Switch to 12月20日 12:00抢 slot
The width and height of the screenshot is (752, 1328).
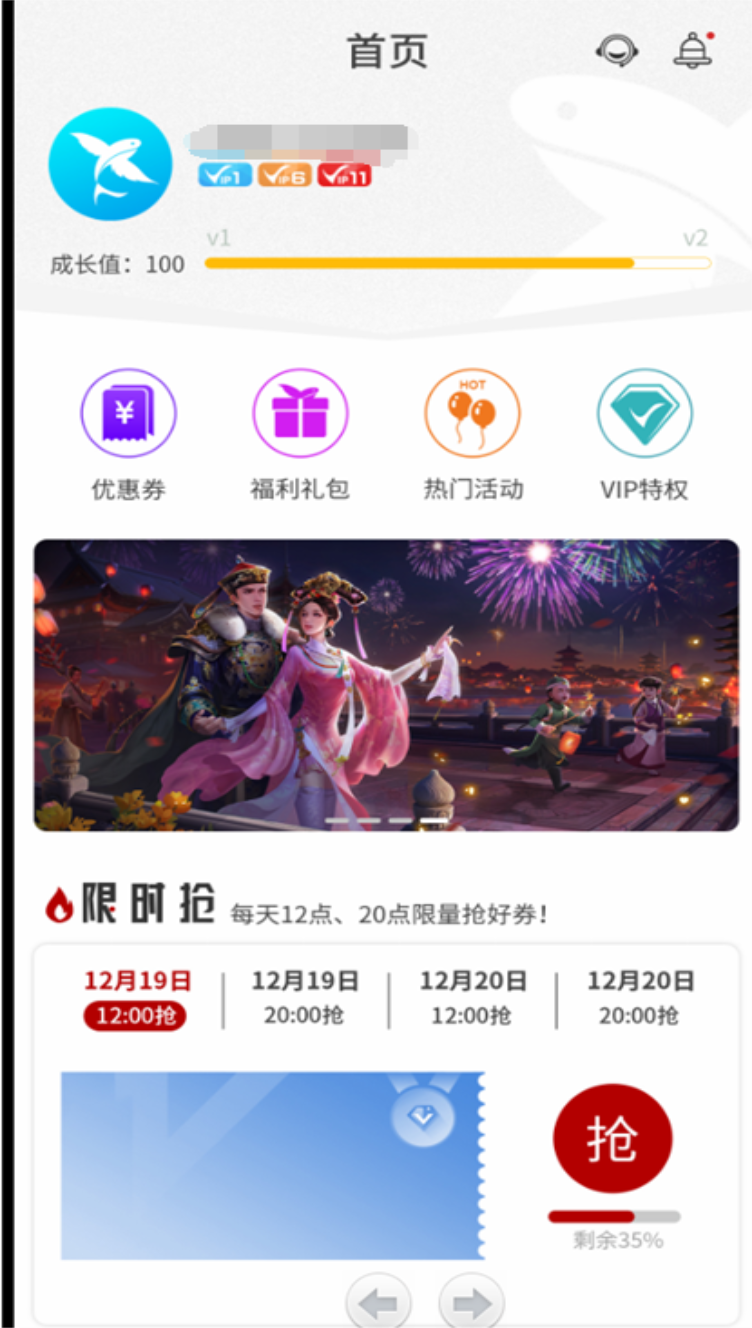(472, 998)
